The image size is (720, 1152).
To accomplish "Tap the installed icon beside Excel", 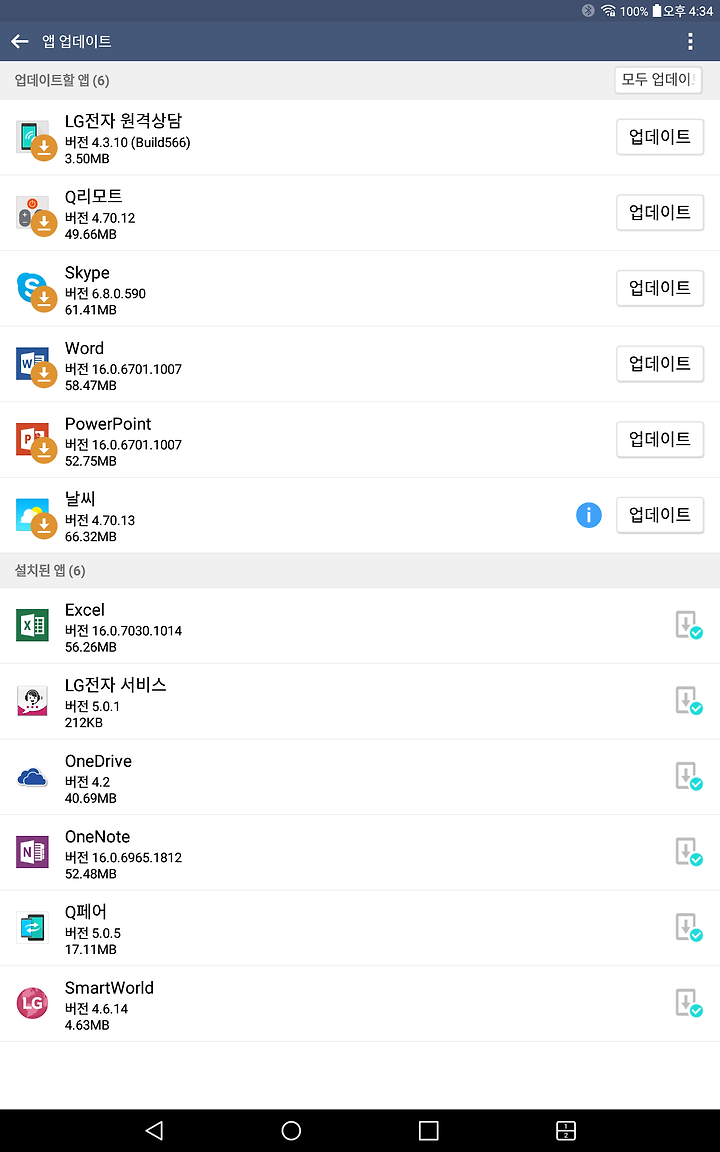I will 688,625.
